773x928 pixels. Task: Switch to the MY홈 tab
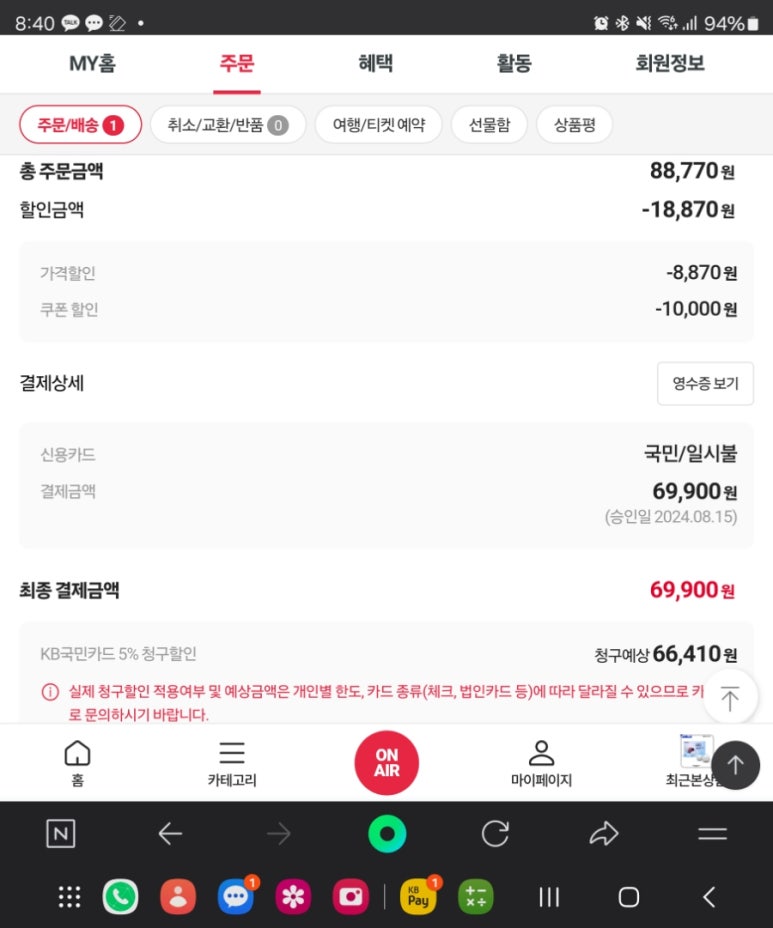[x=92, y=63]
